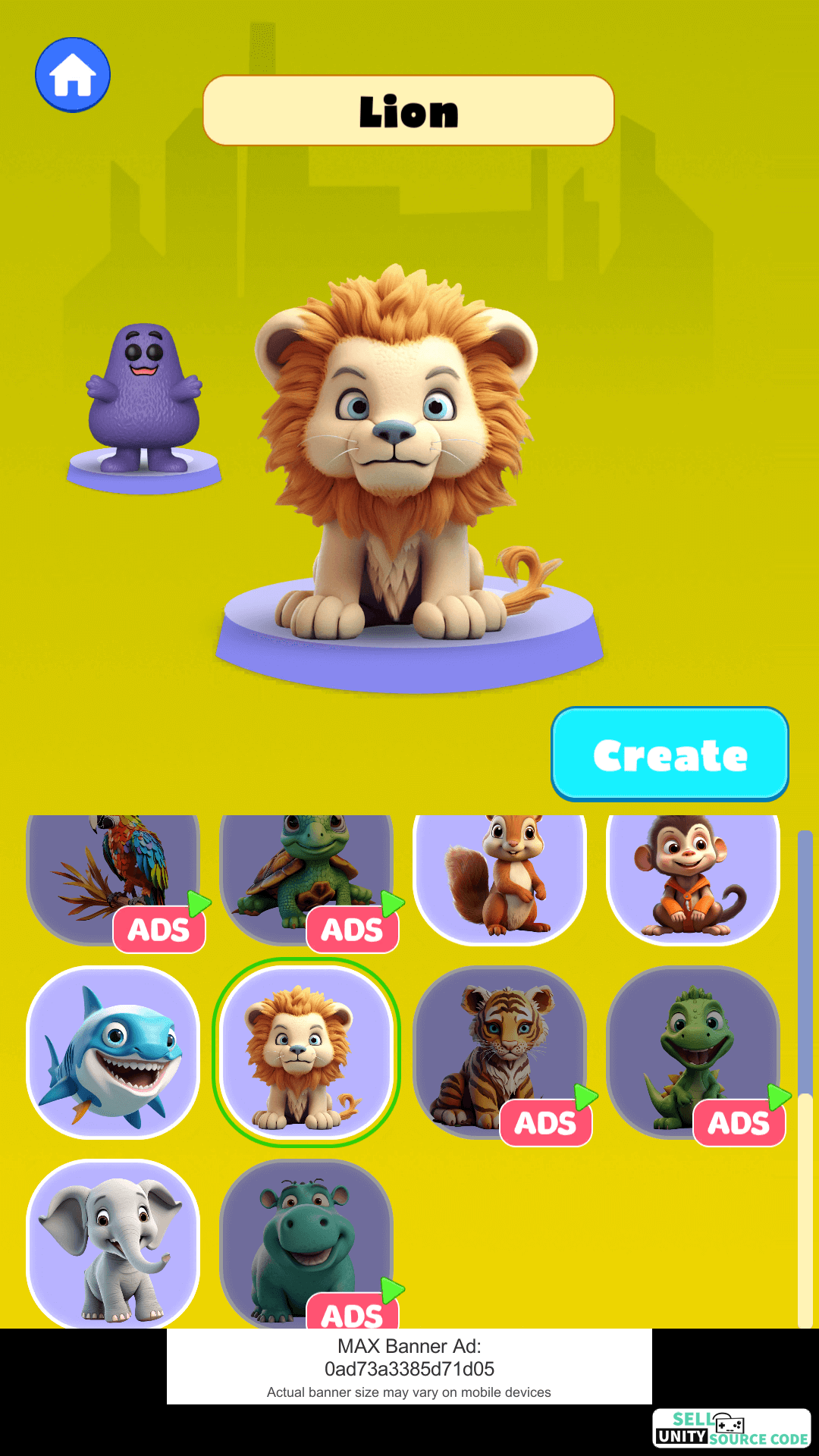Select the monkey character

click(693, 880)
